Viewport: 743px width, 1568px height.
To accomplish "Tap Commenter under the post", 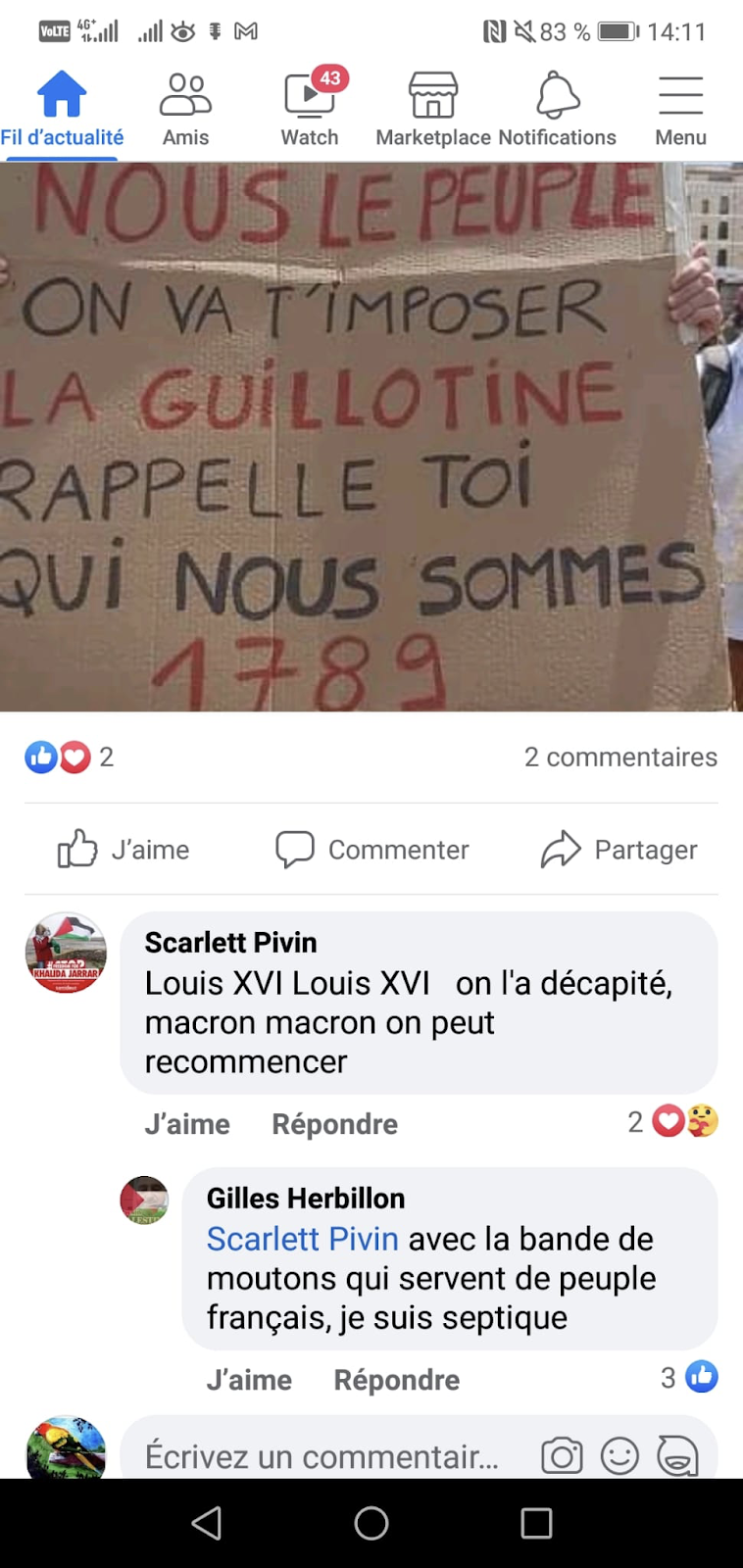I will click(372, 850).
